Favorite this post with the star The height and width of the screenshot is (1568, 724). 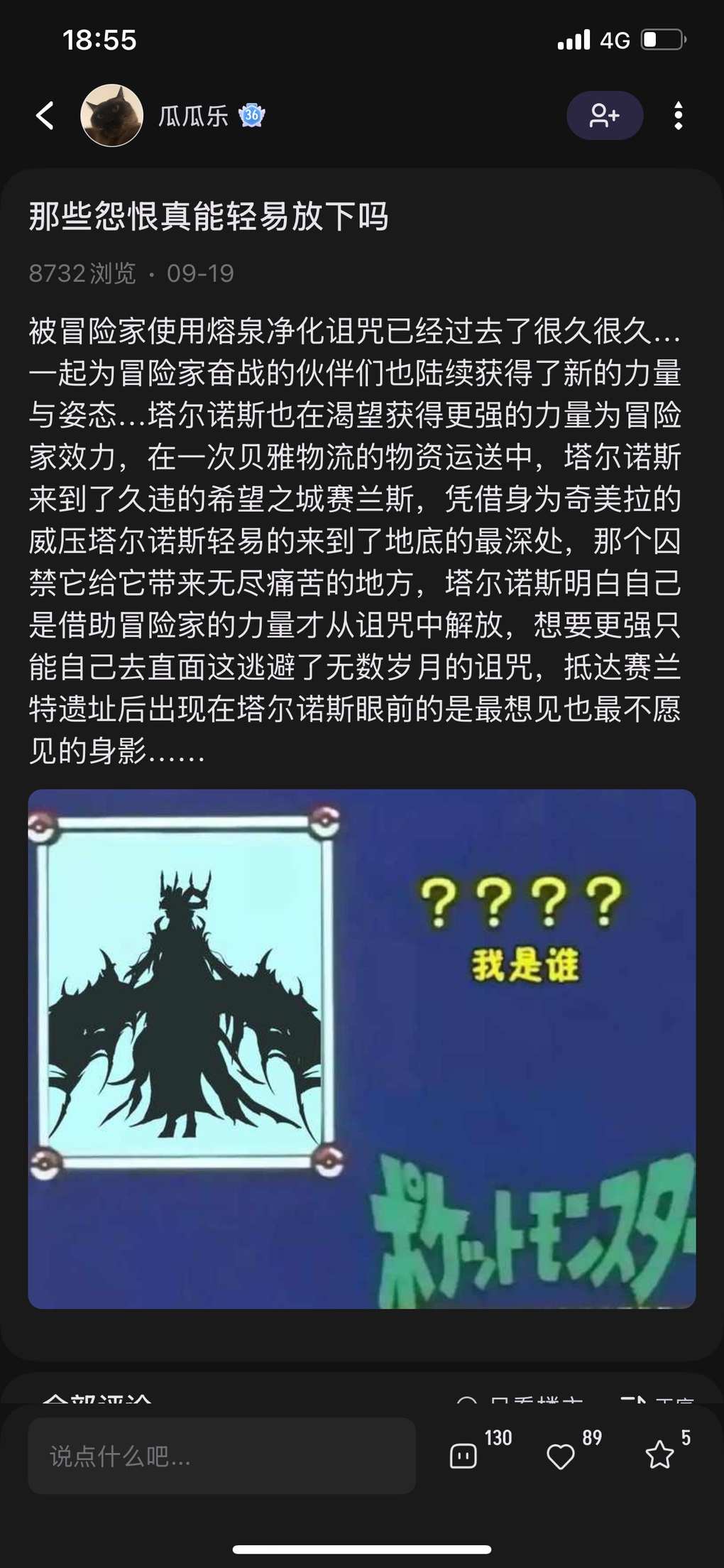coord(659,1457)
